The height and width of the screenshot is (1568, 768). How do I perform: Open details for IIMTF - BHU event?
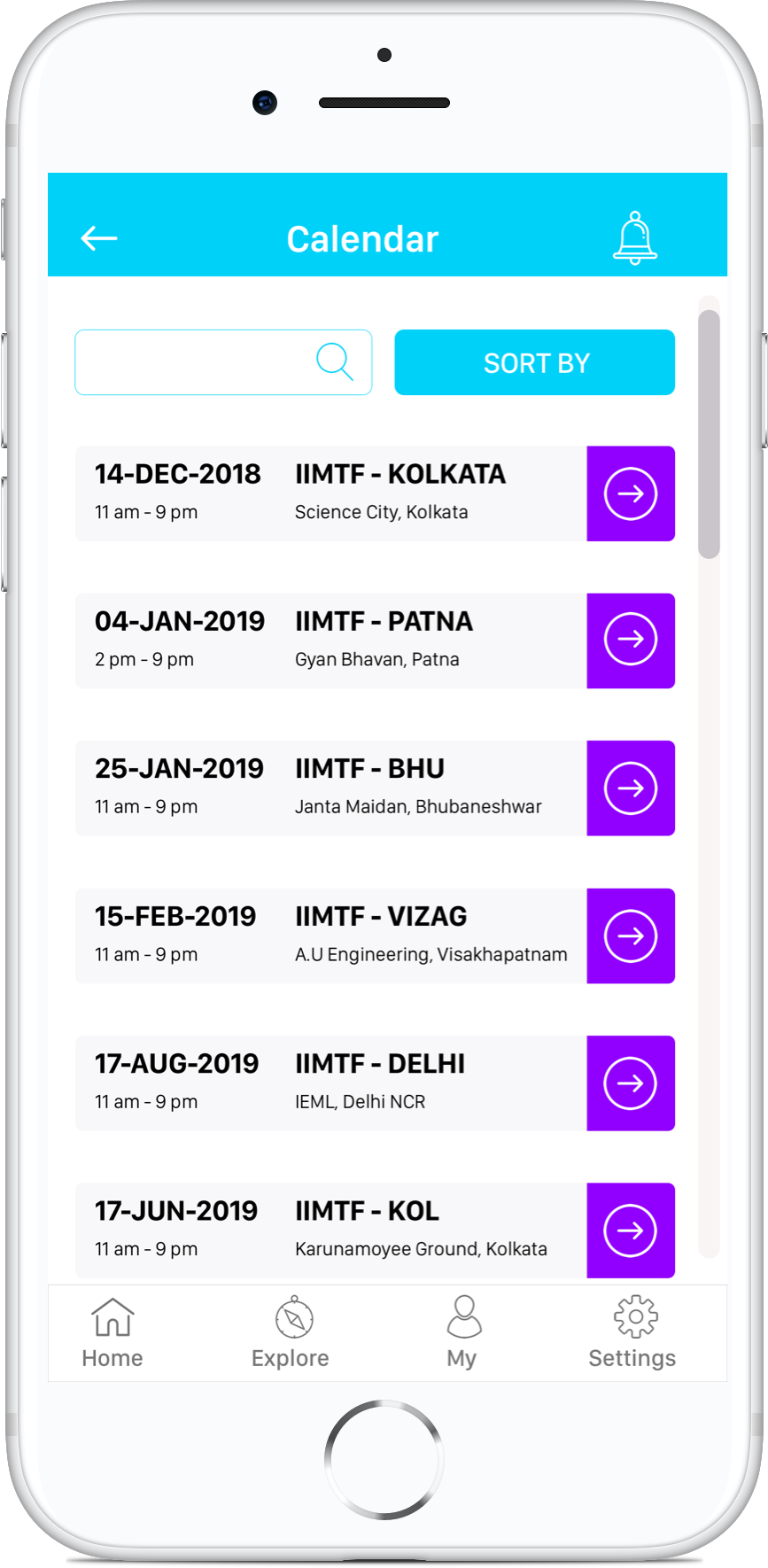631,788
